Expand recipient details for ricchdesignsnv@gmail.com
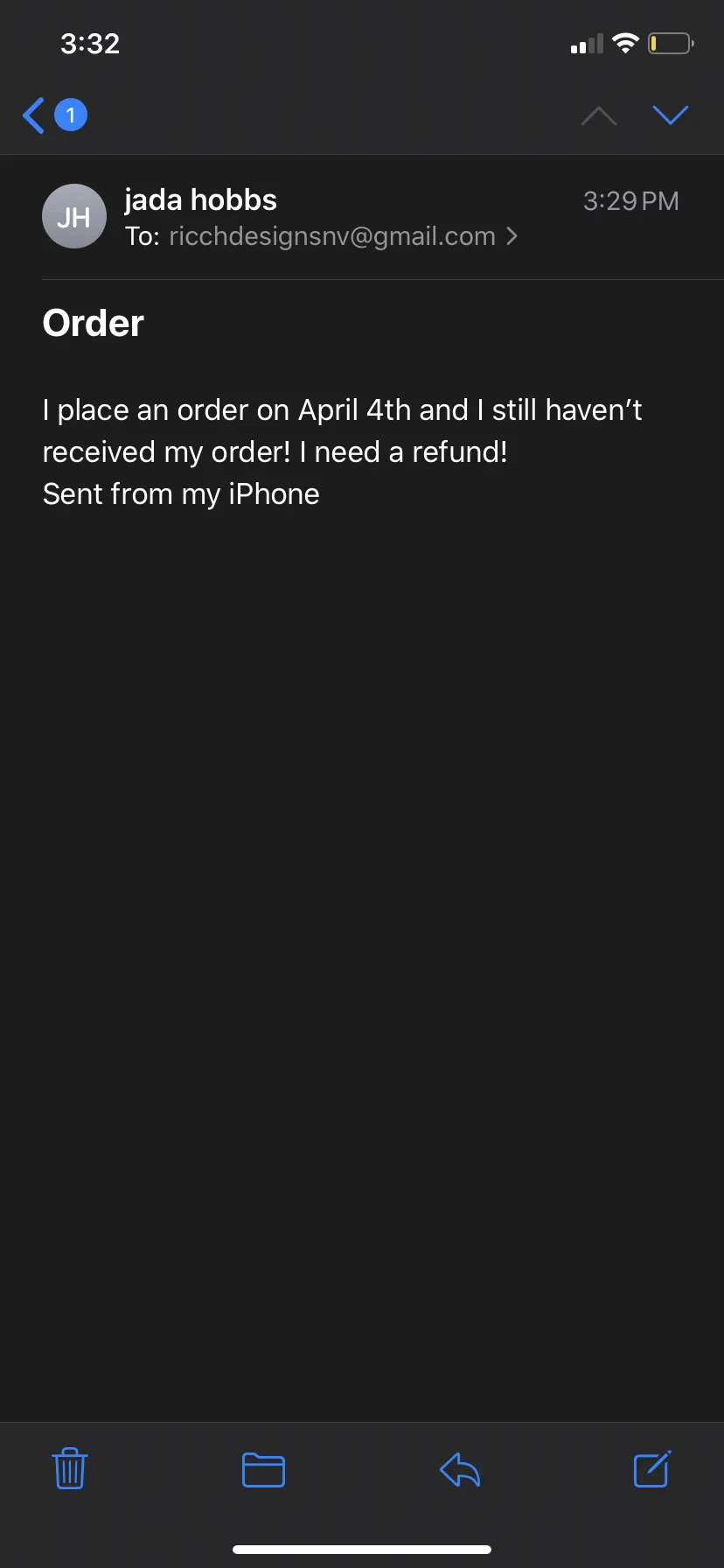Screen dimensions: 724x1568 pyautogui.click(x=322, y=236)
